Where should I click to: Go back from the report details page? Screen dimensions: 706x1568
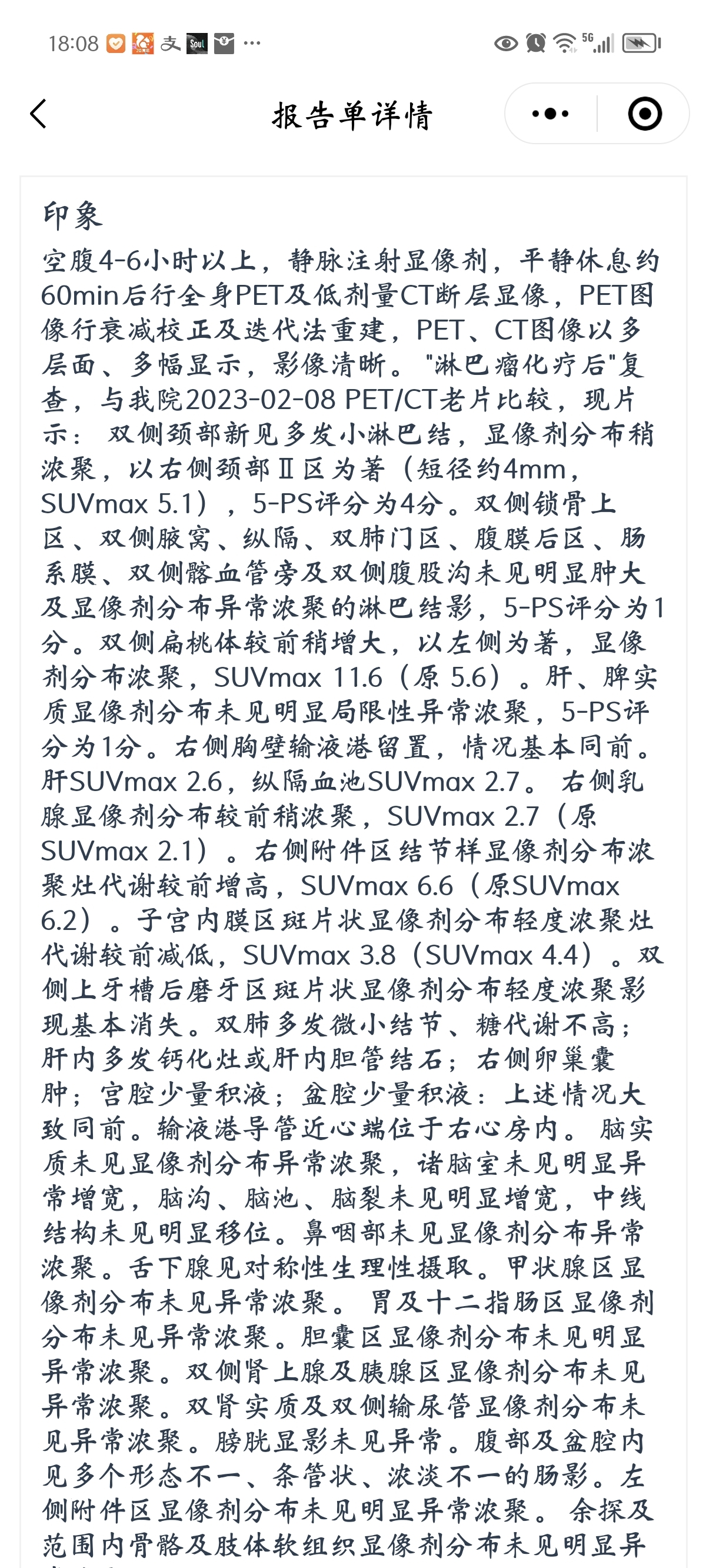point(38,114)
